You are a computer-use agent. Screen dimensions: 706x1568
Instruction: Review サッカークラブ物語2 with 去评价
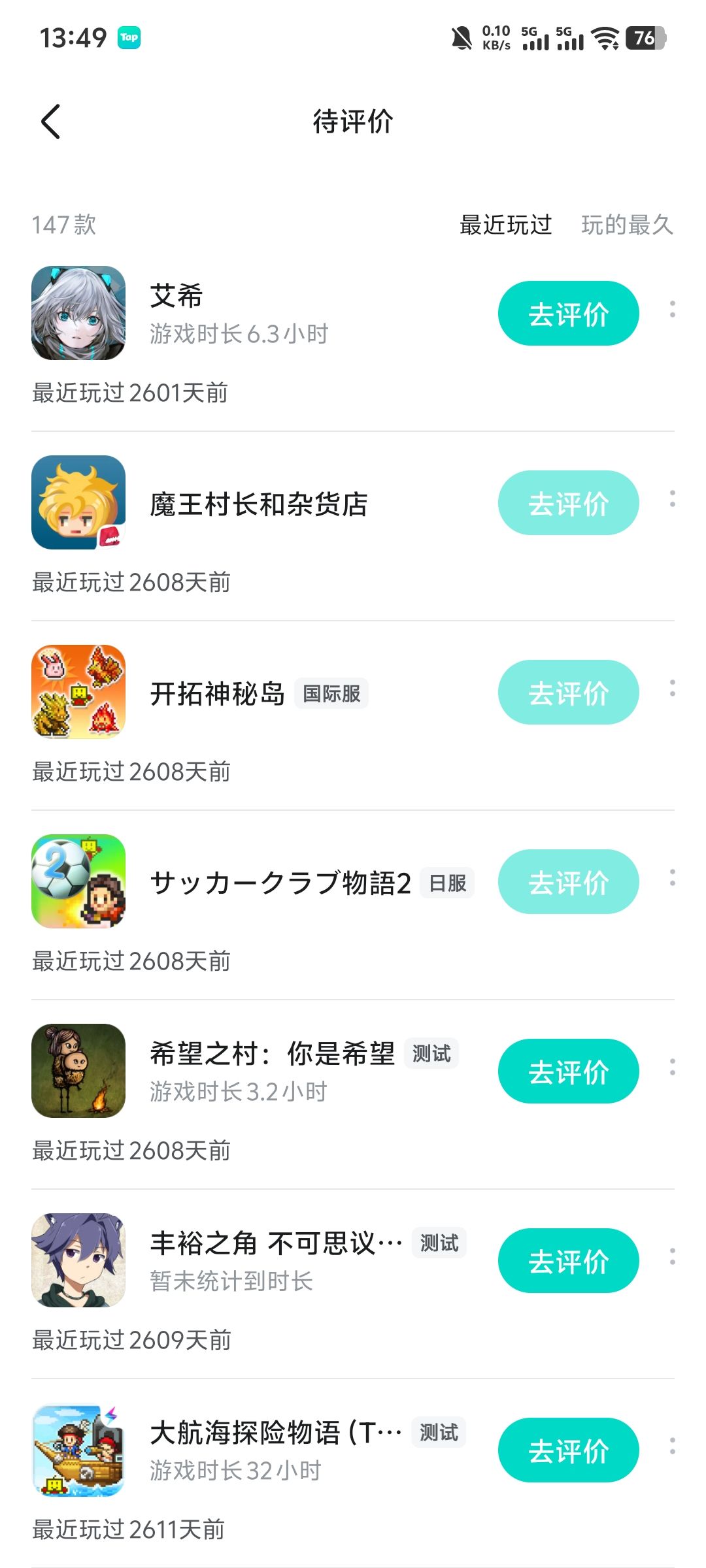(x=568, y=882)
